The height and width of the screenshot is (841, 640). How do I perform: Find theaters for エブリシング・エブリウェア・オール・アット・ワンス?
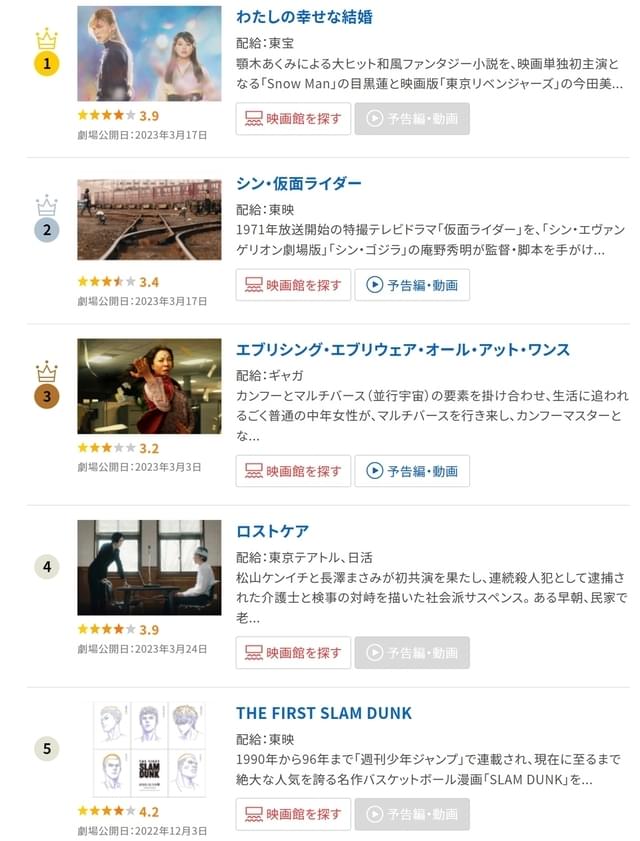(x=293, y=470)
